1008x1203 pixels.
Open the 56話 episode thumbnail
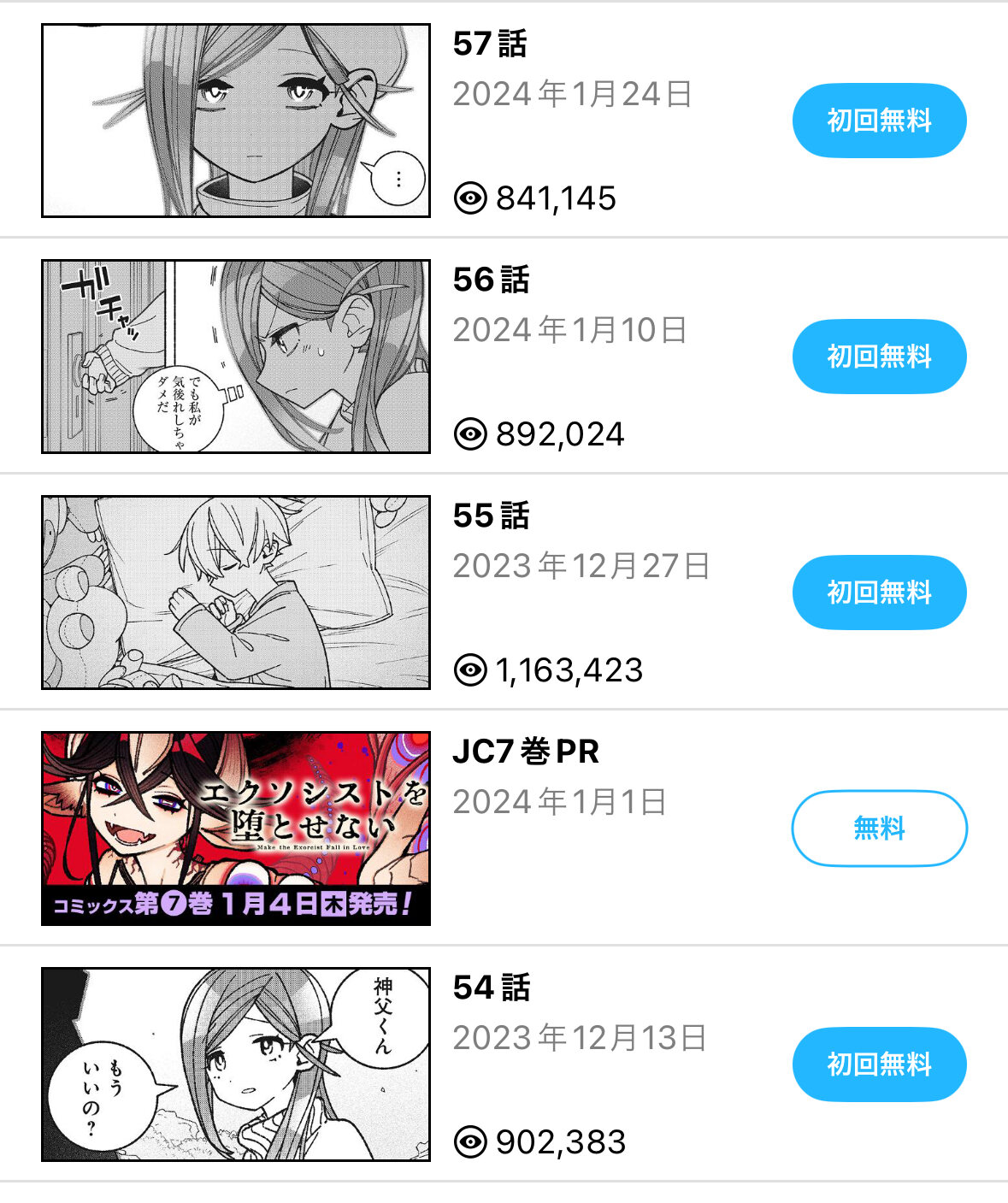(236, 357)
